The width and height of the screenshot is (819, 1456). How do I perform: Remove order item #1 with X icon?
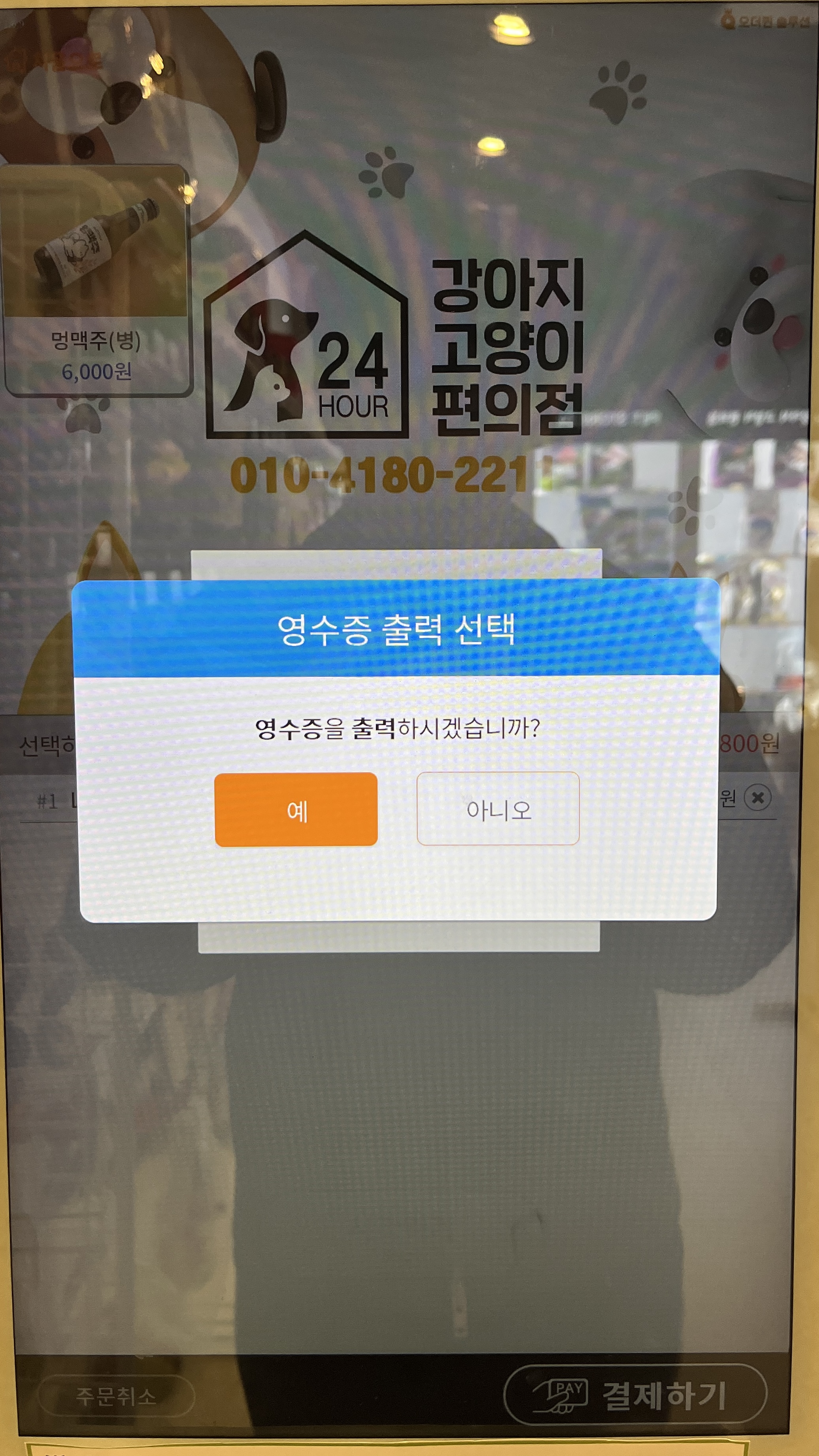click(758, 797)
